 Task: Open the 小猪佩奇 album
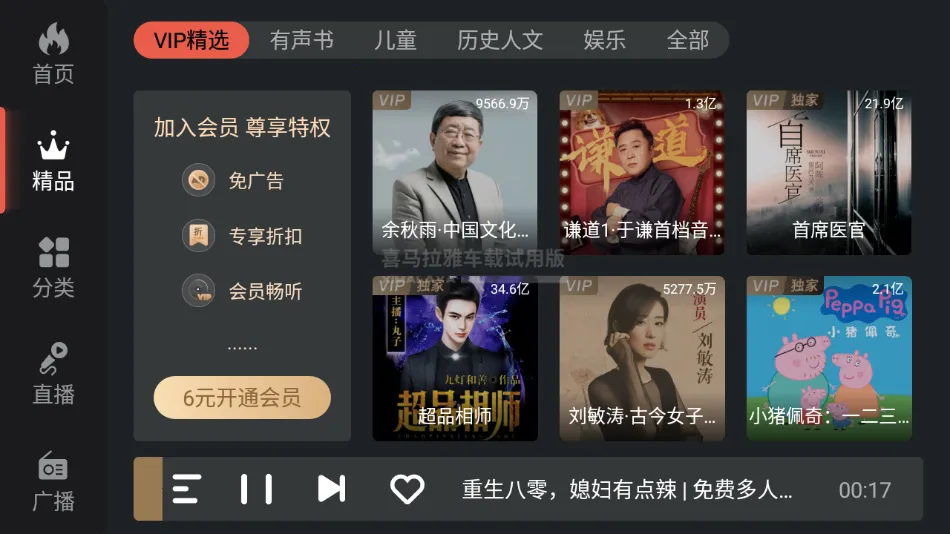[829, 358]
